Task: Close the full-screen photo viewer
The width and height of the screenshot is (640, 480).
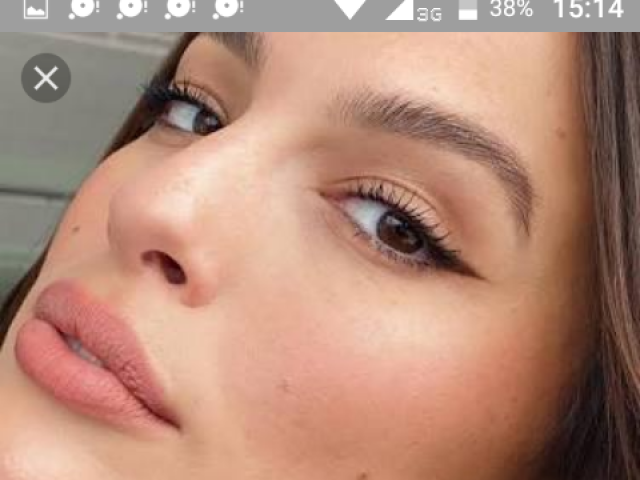Action: [x=46, y=78]
